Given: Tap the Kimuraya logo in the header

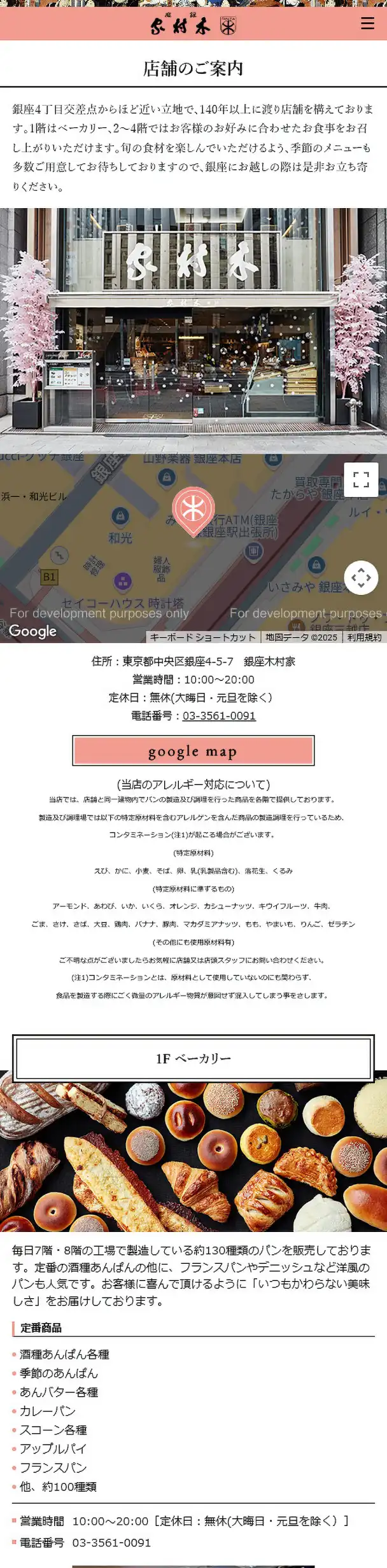Looking at the screenshot, I should tap(193, 24).
